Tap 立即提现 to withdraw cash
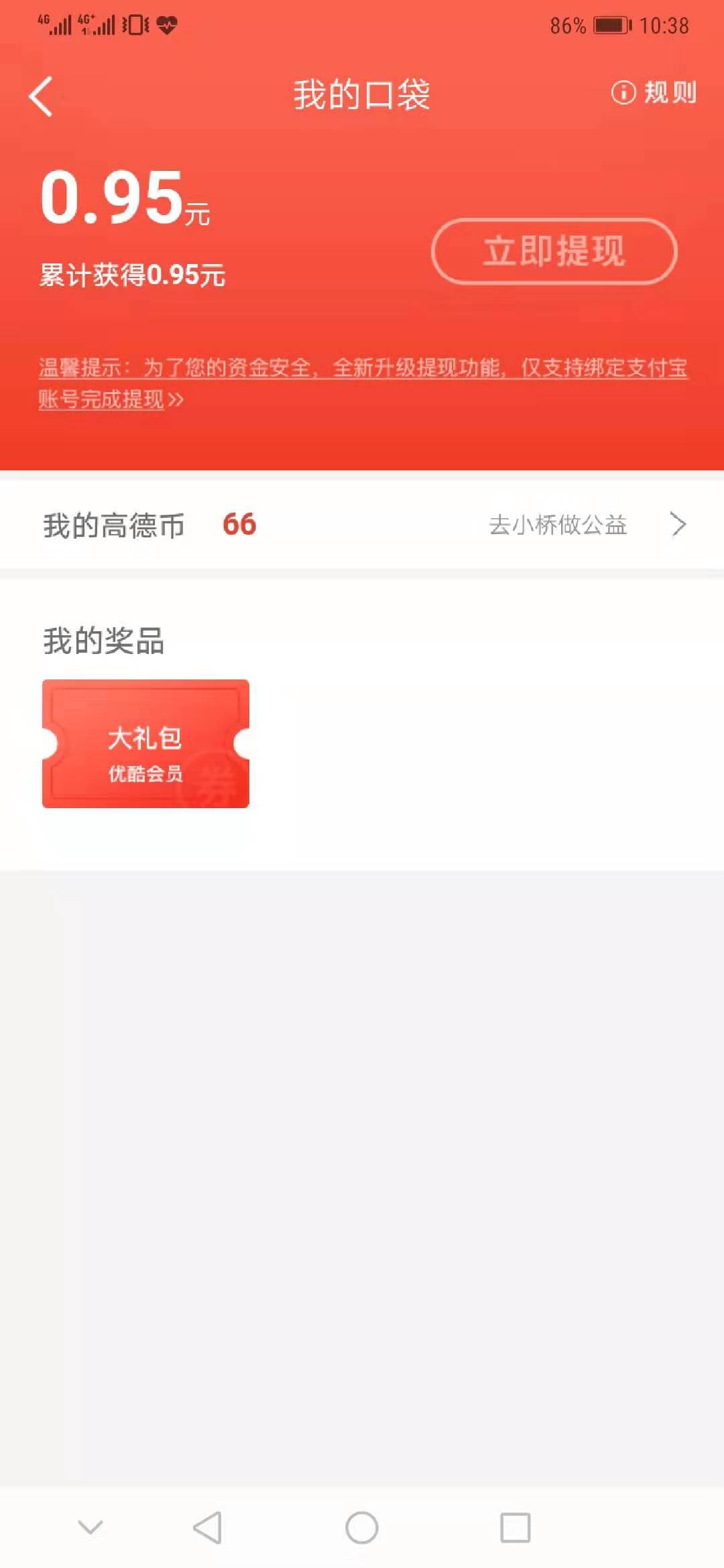This screenshot has height=1568, width=724. coord(554,251)
